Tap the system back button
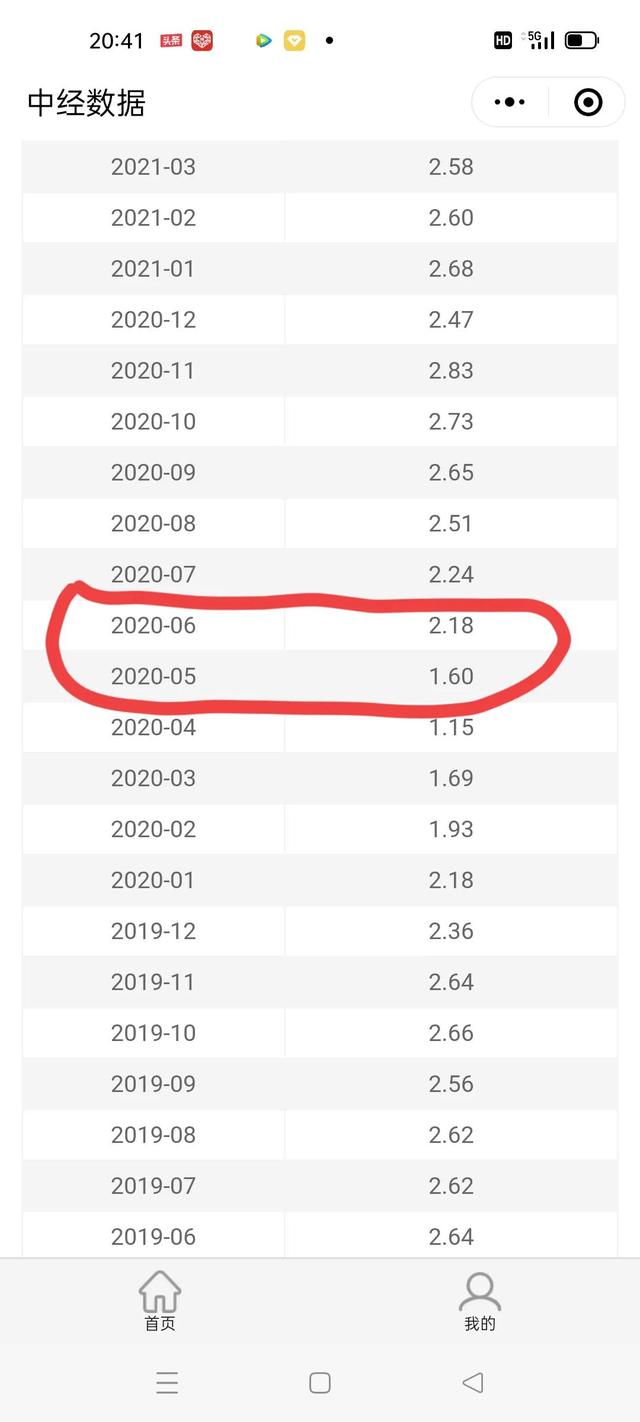Screen dimensions: 640x1422 coord(473,1382)
